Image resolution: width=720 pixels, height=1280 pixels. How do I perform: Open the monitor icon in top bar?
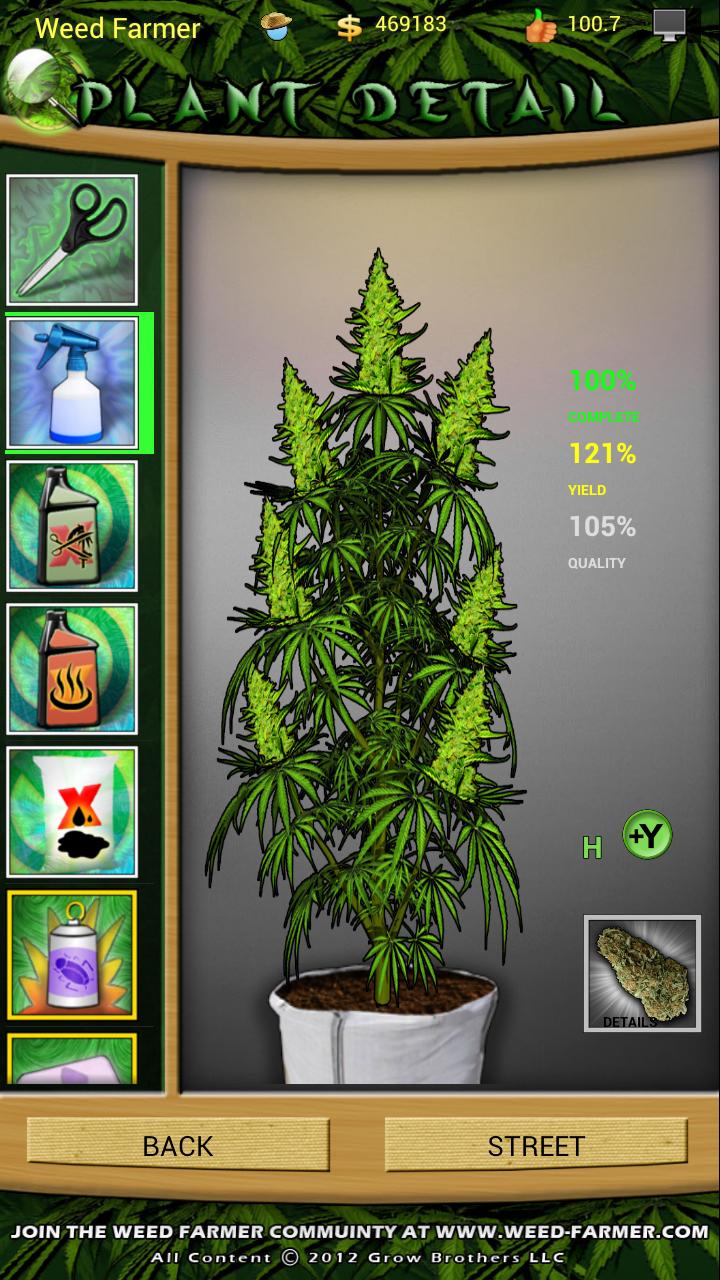pos(669,25)
